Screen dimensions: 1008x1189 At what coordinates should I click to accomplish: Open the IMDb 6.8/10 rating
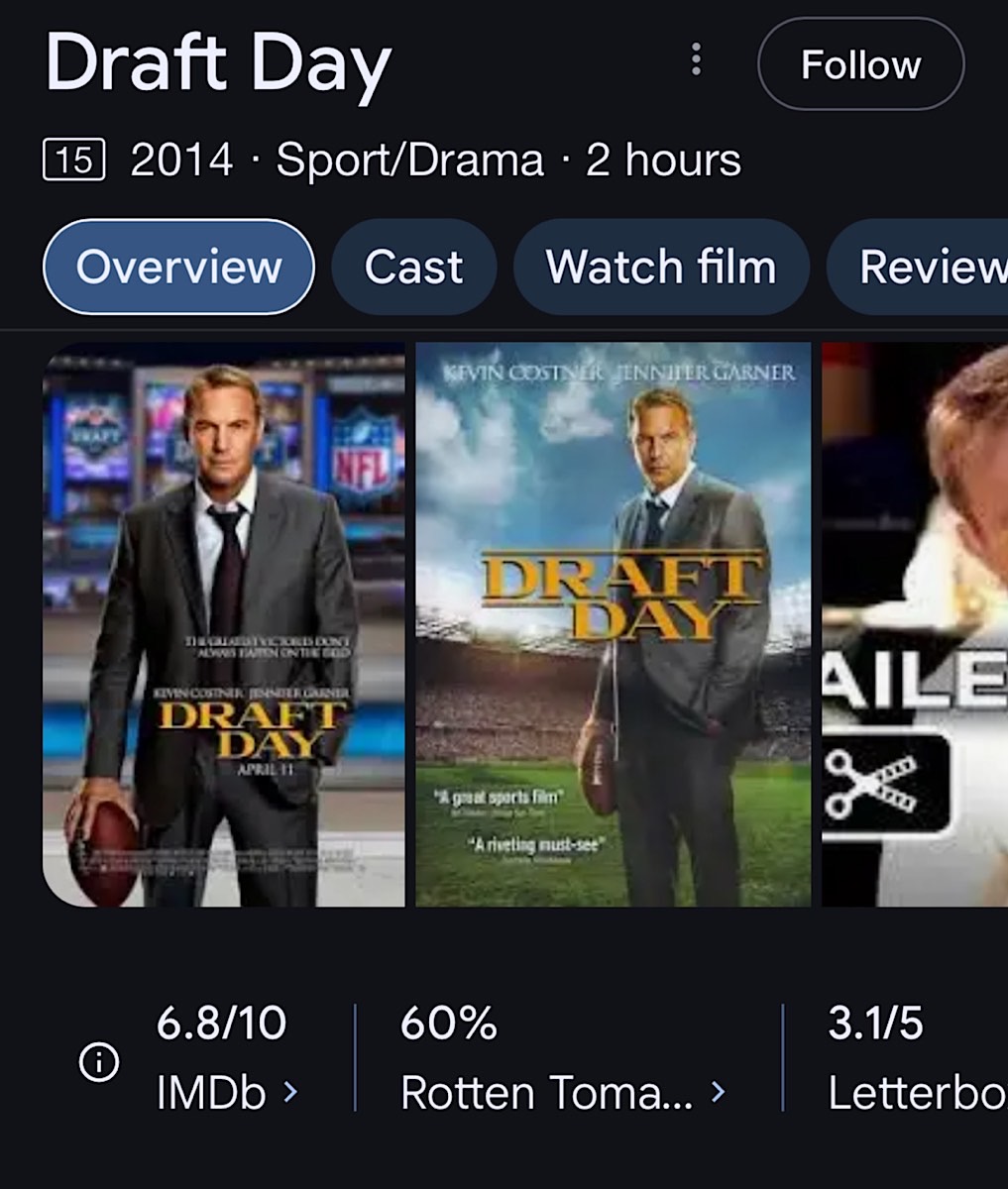tap(225, 1058)
